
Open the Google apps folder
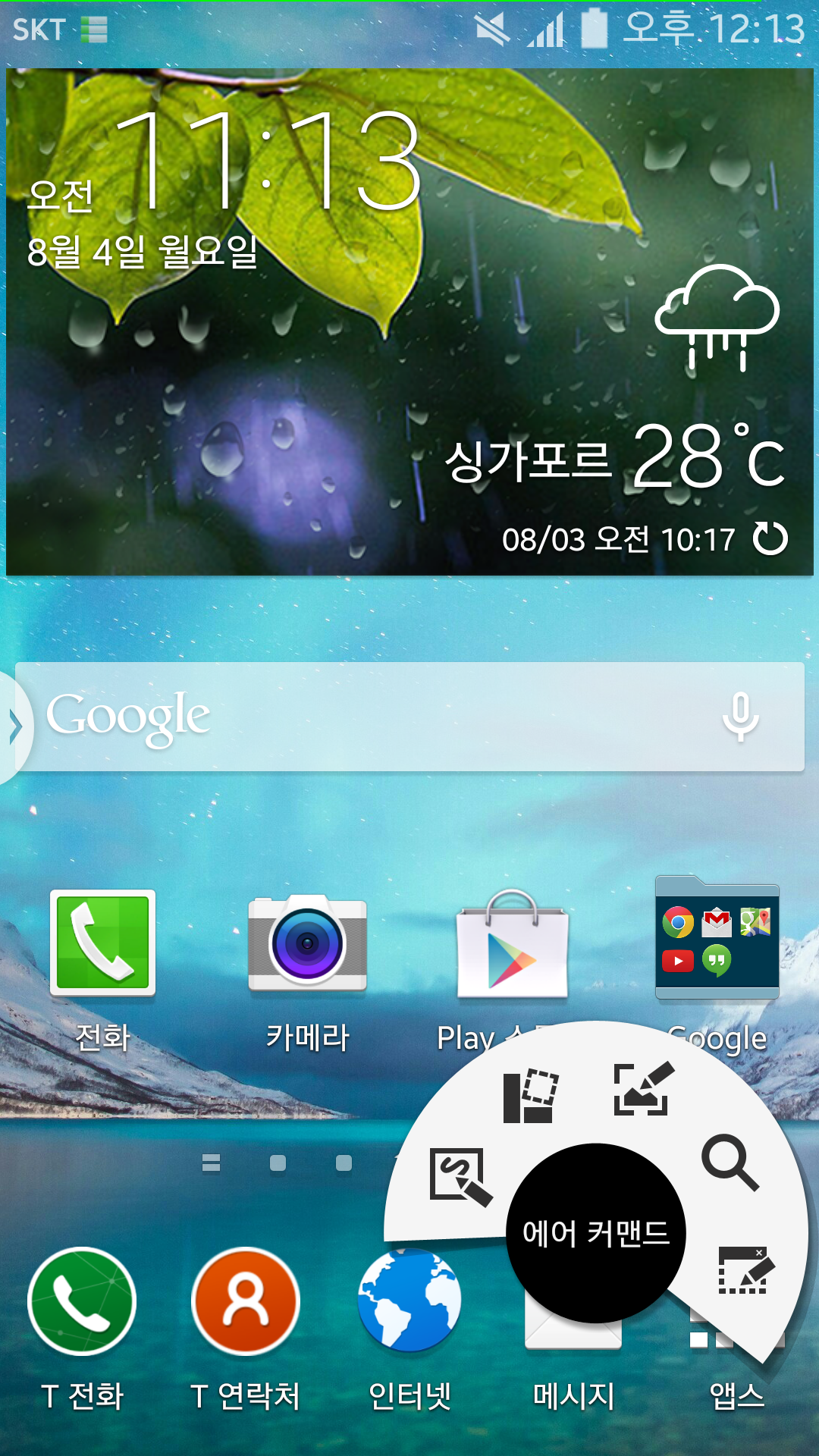click(x=717, y=940)
